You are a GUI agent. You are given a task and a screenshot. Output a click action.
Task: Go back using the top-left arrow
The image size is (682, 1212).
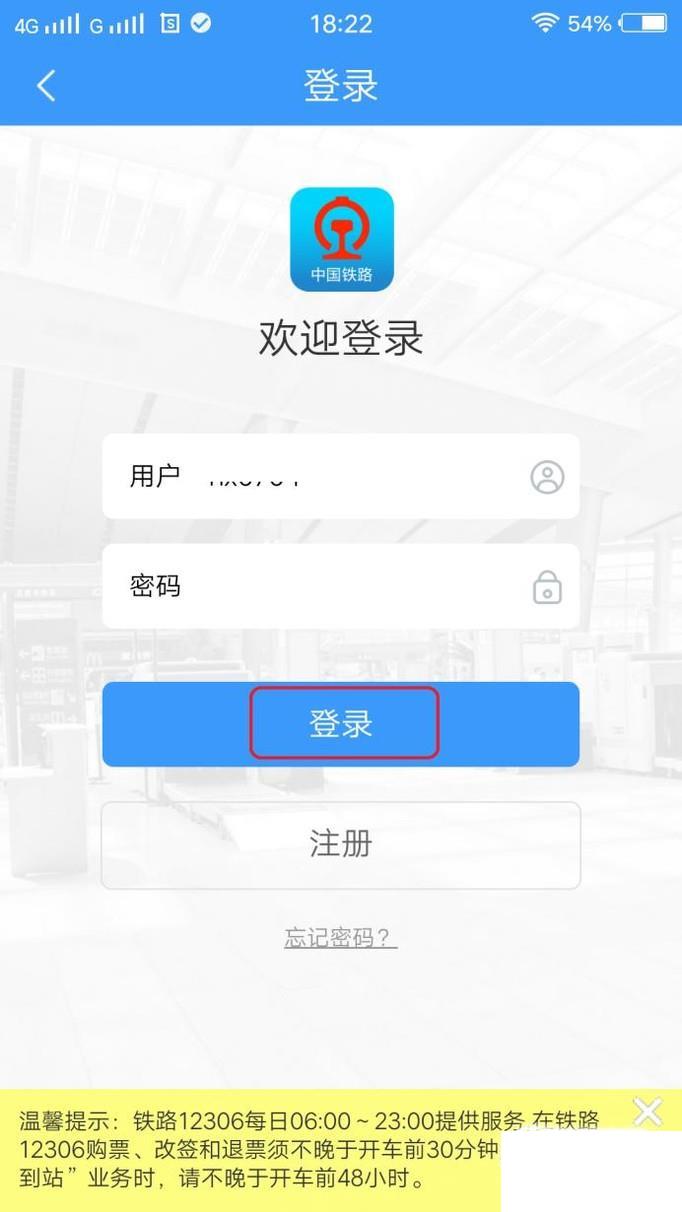pyautogui.click(x=46, y=86)
